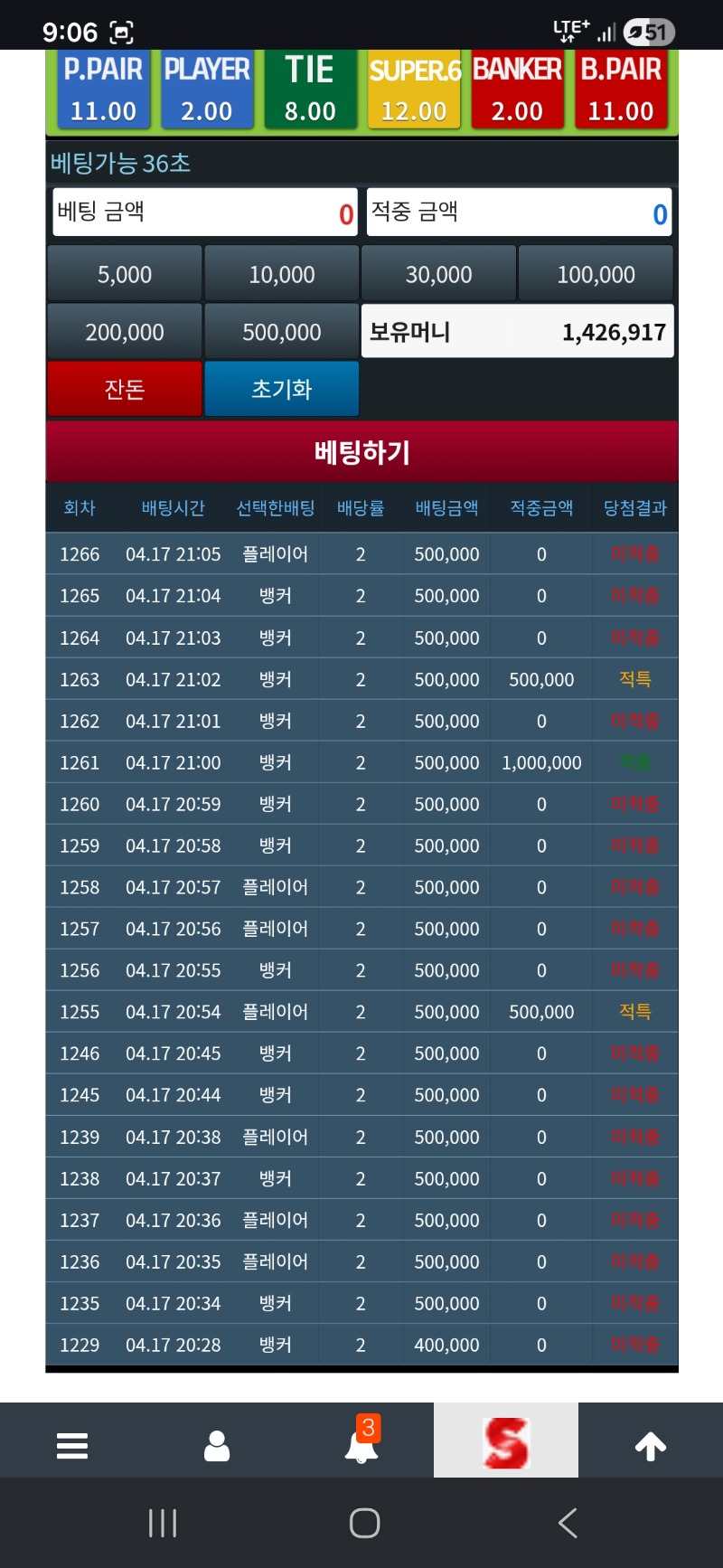Choose the BANKER 2.00 bet option
This screenshot has width=723, height=1568.
tap(517, 90)
